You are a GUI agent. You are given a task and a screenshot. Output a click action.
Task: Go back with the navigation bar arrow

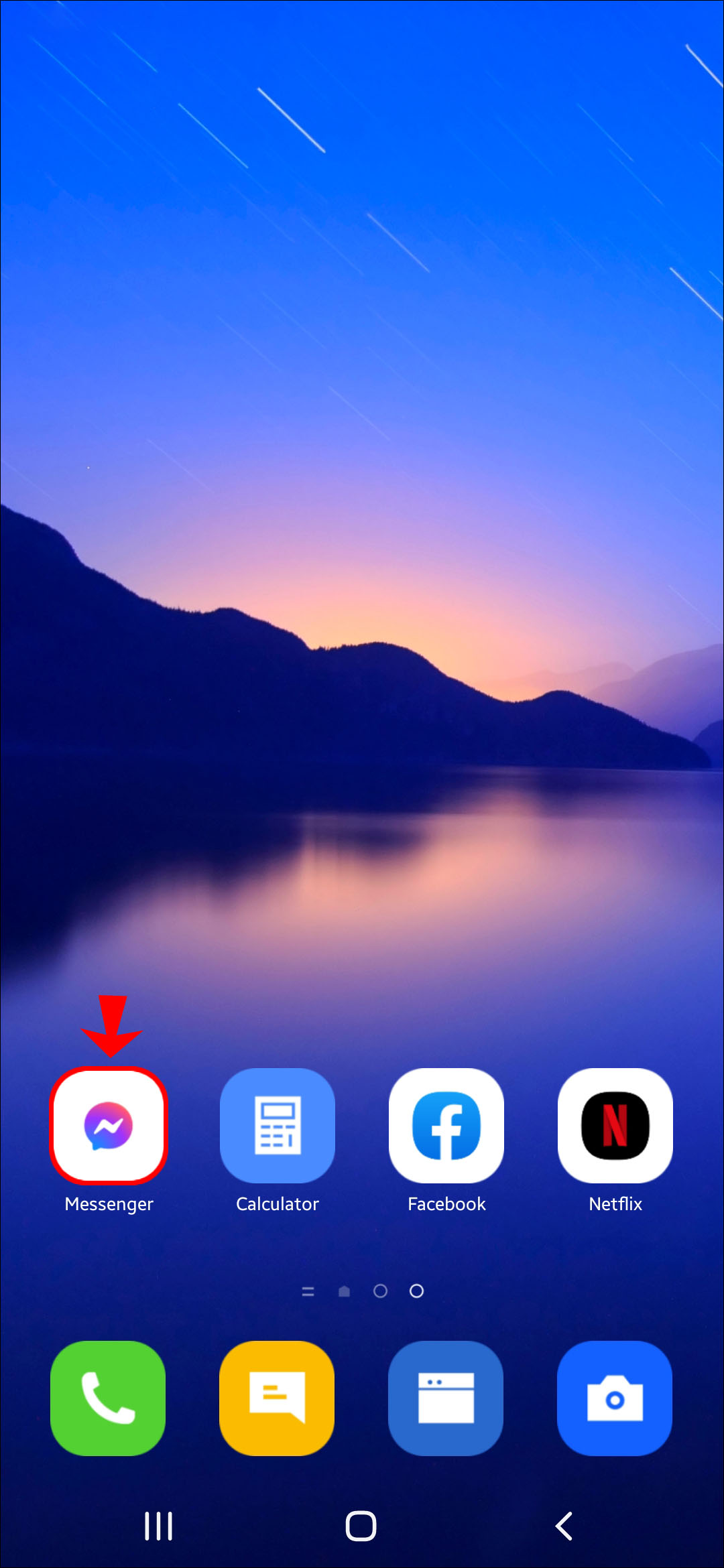(x=564, y=1526)
